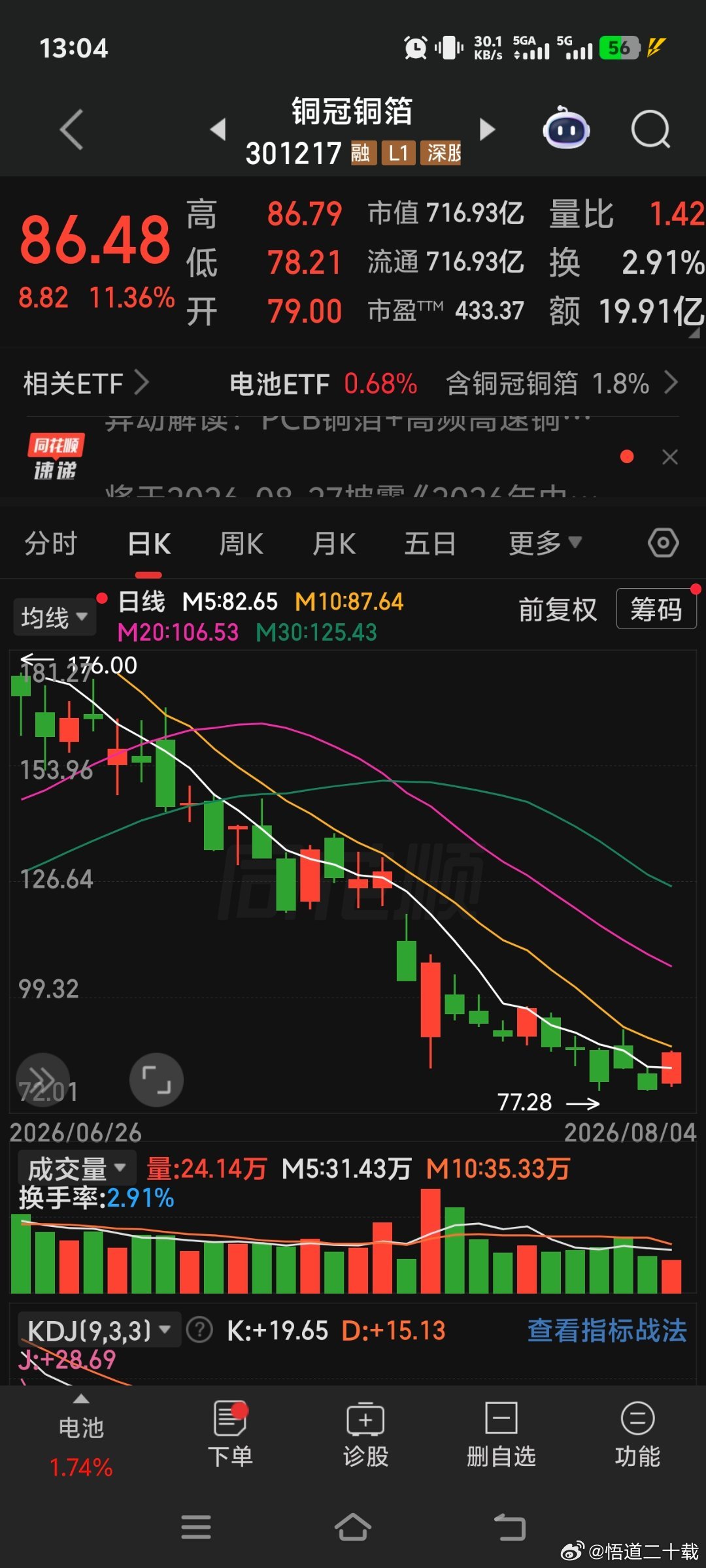Switch to the previous stock with left triangle
Screen dimensions: 706x1568
218,129
